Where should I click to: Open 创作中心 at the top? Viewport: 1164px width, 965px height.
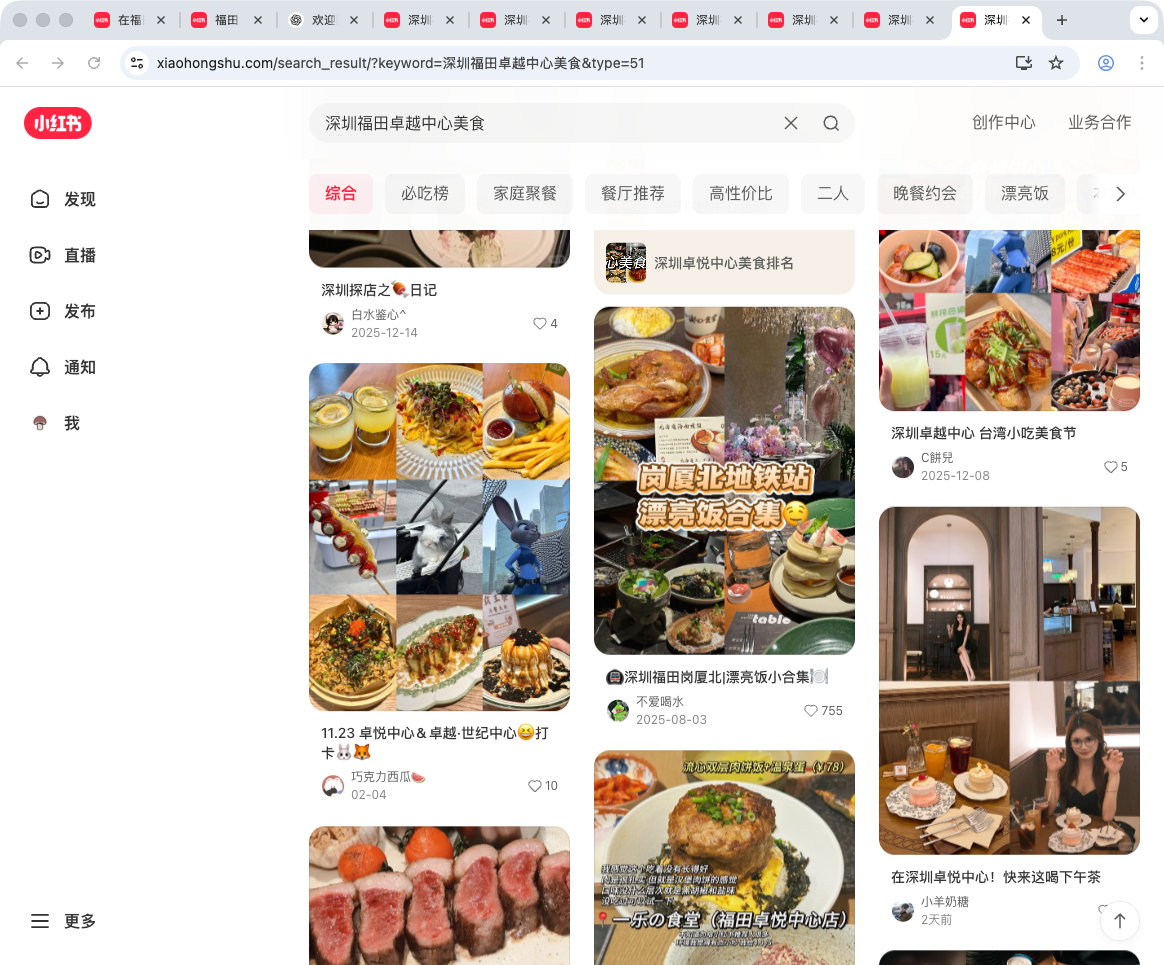1004,123
